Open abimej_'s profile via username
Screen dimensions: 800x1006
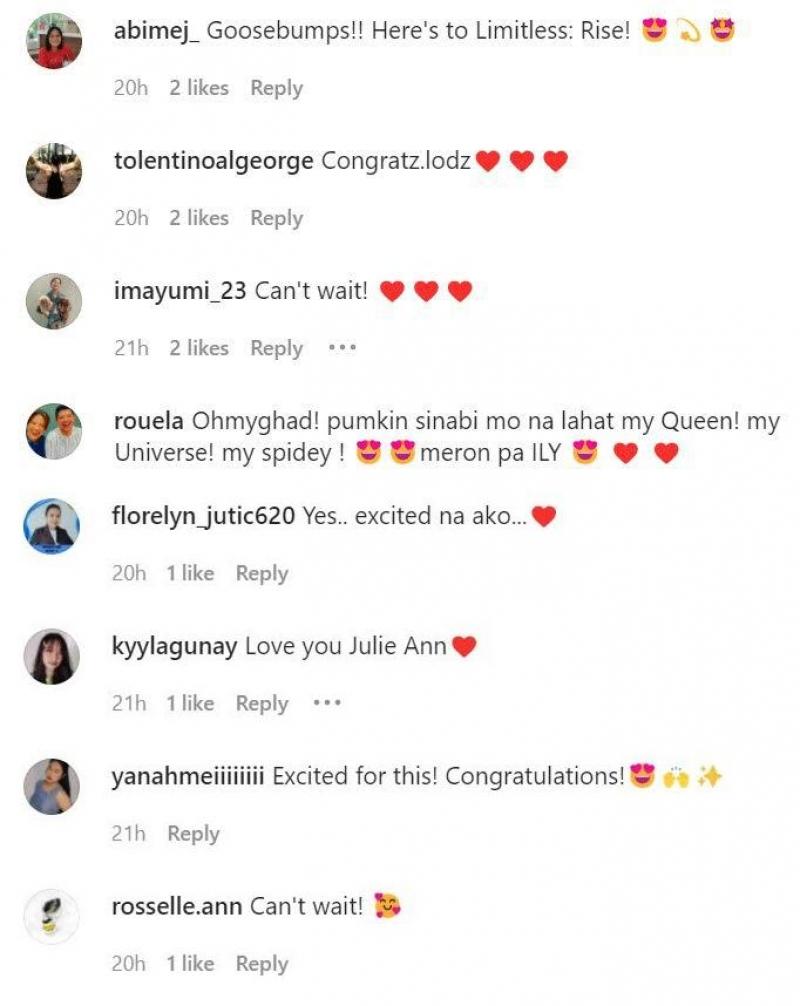point(158,31)
